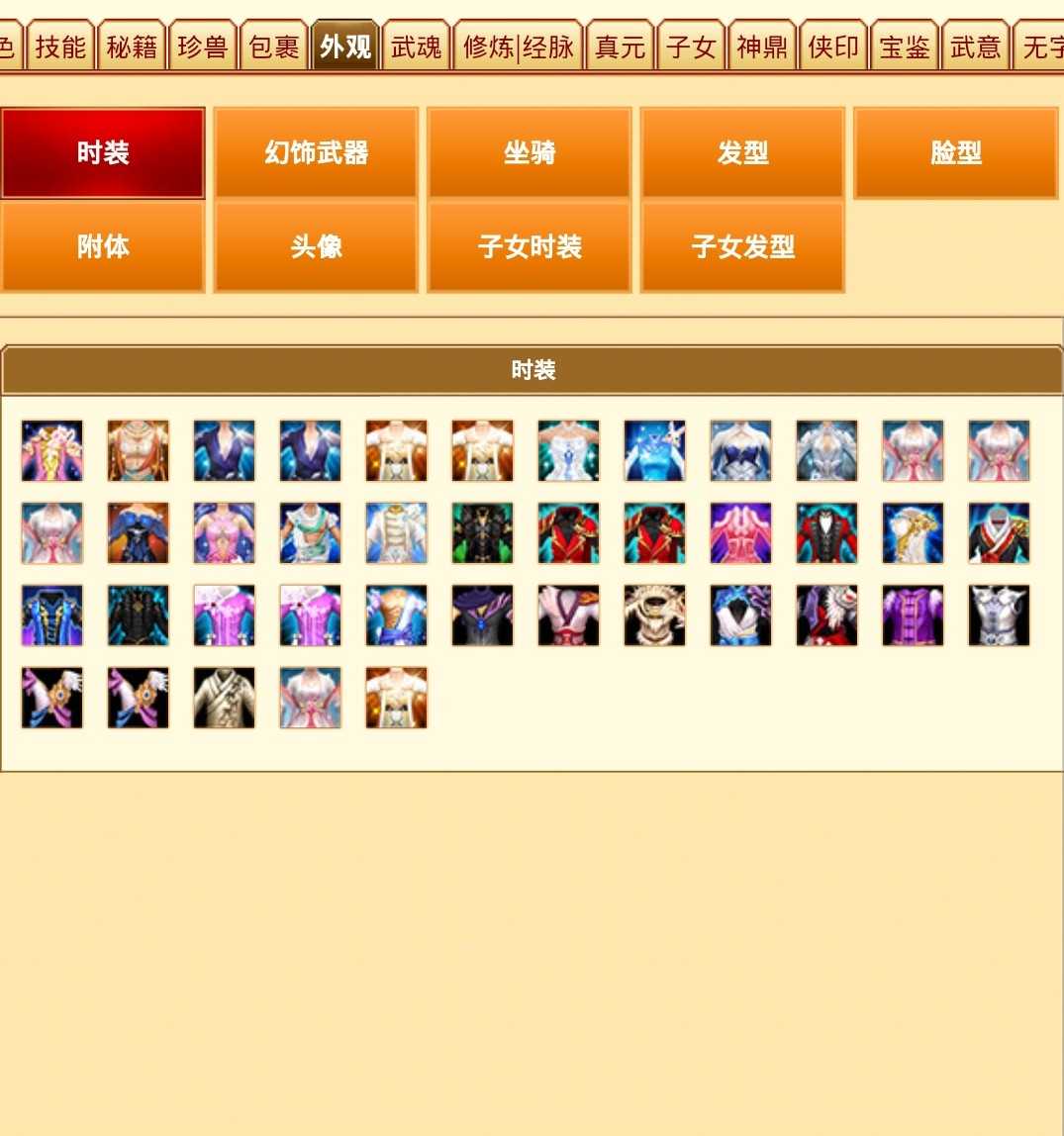Open the 附体 category
Screen dimensions: 1064x1136
pos(103,246)
